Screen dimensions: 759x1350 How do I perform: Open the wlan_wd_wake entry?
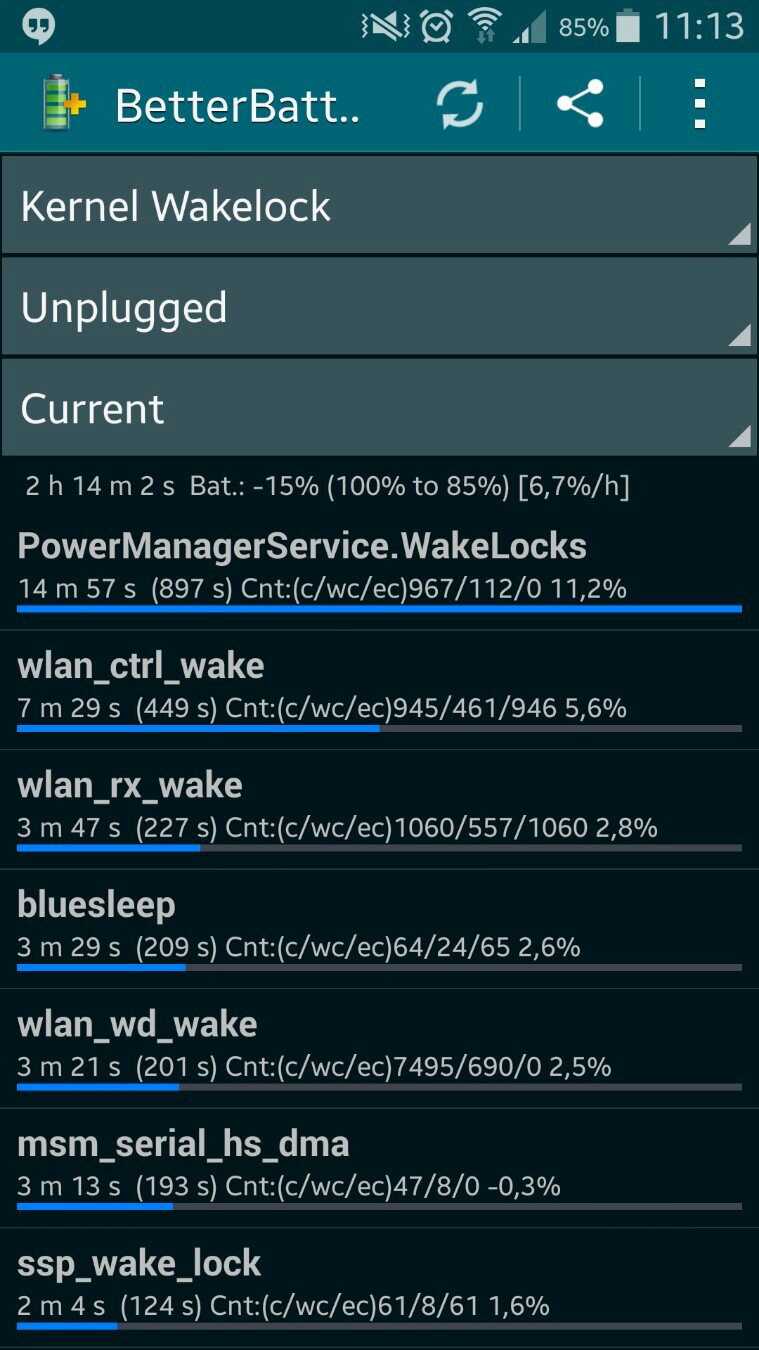click(x=379, y=1047)
